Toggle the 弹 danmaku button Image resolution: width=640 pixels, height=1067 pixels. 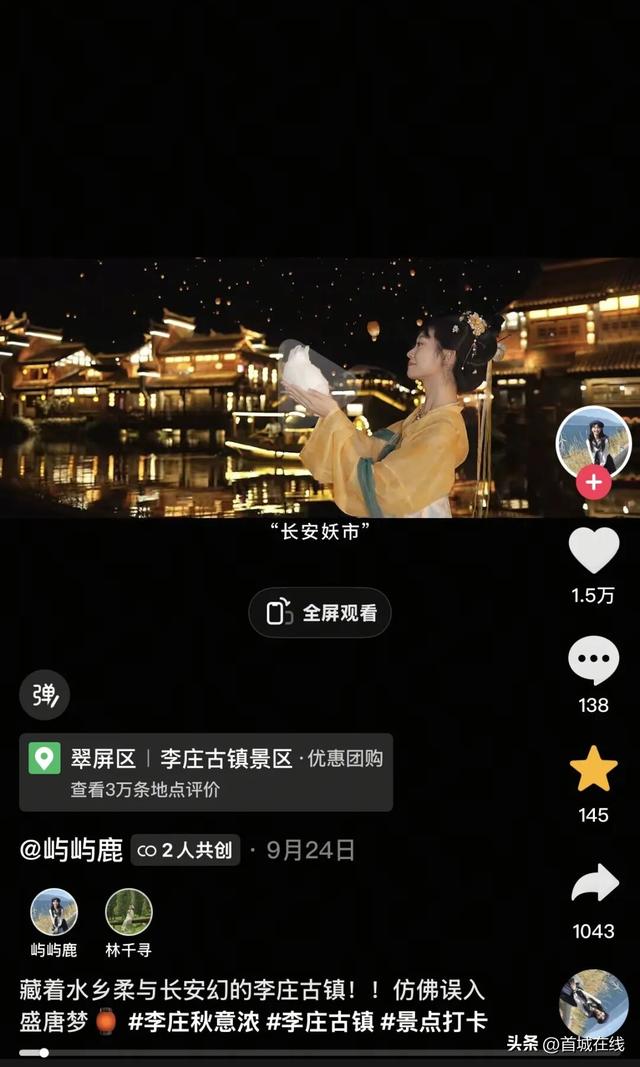[45, 695]
